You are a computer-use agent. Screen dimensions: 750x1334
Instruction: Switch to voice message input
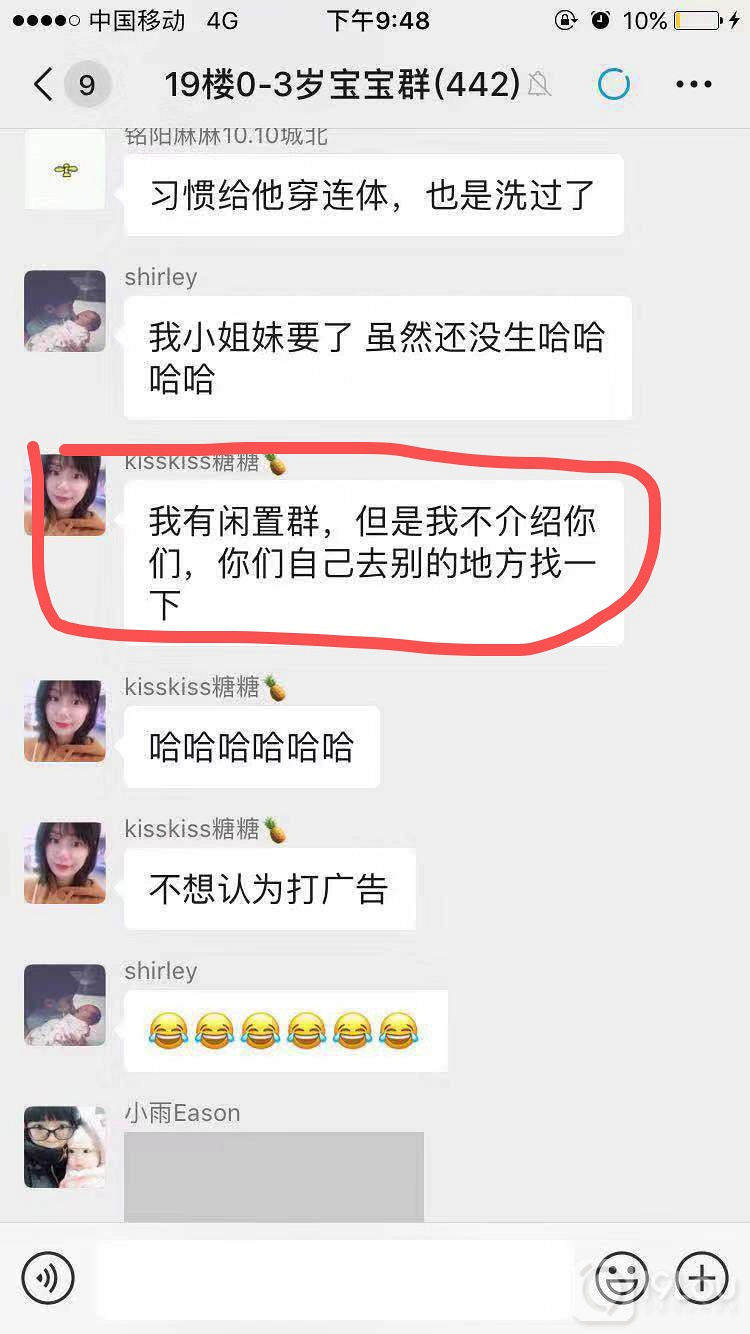click(48, 1277)
